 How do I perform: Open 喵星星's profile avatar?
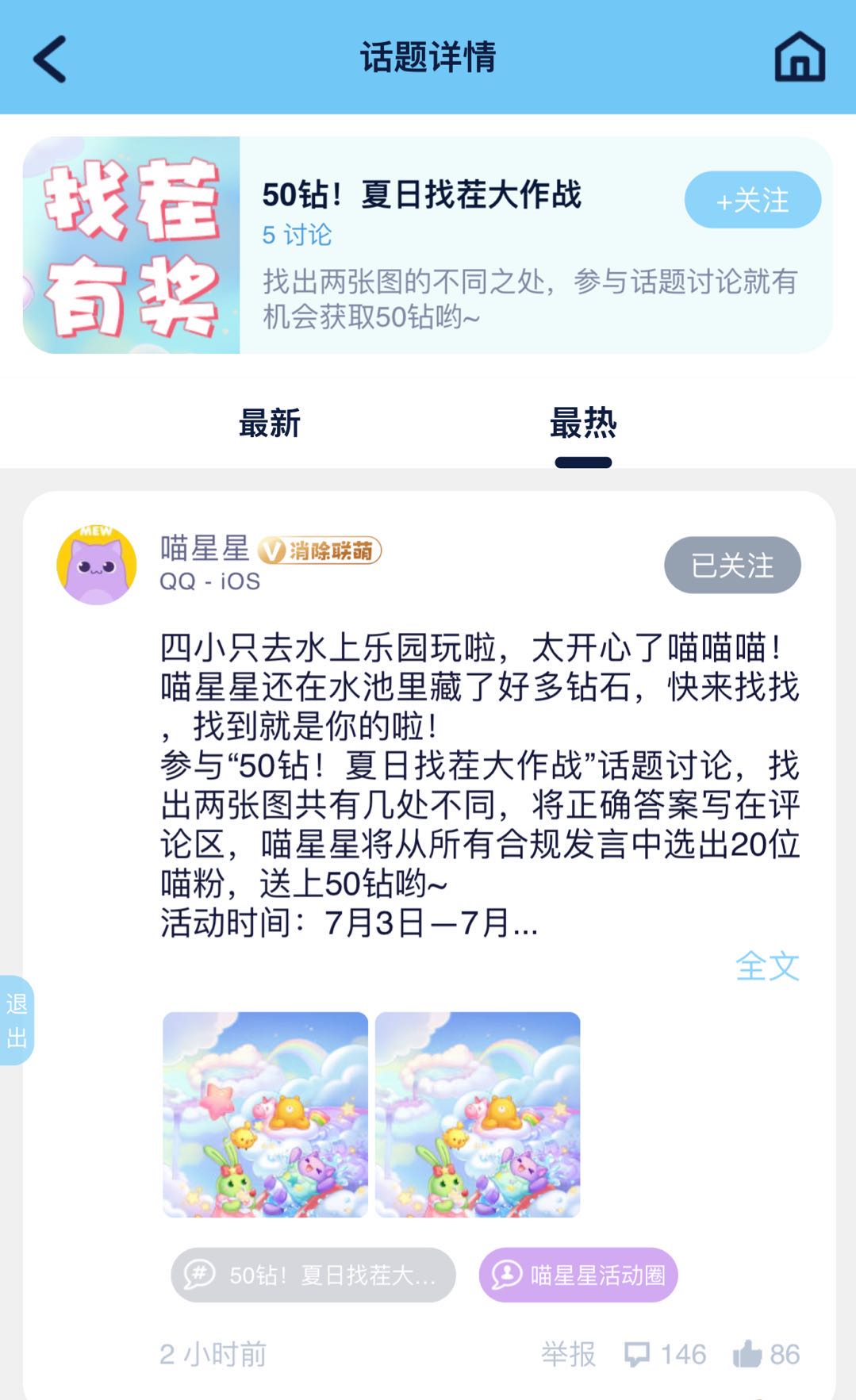tap(96, 565)
